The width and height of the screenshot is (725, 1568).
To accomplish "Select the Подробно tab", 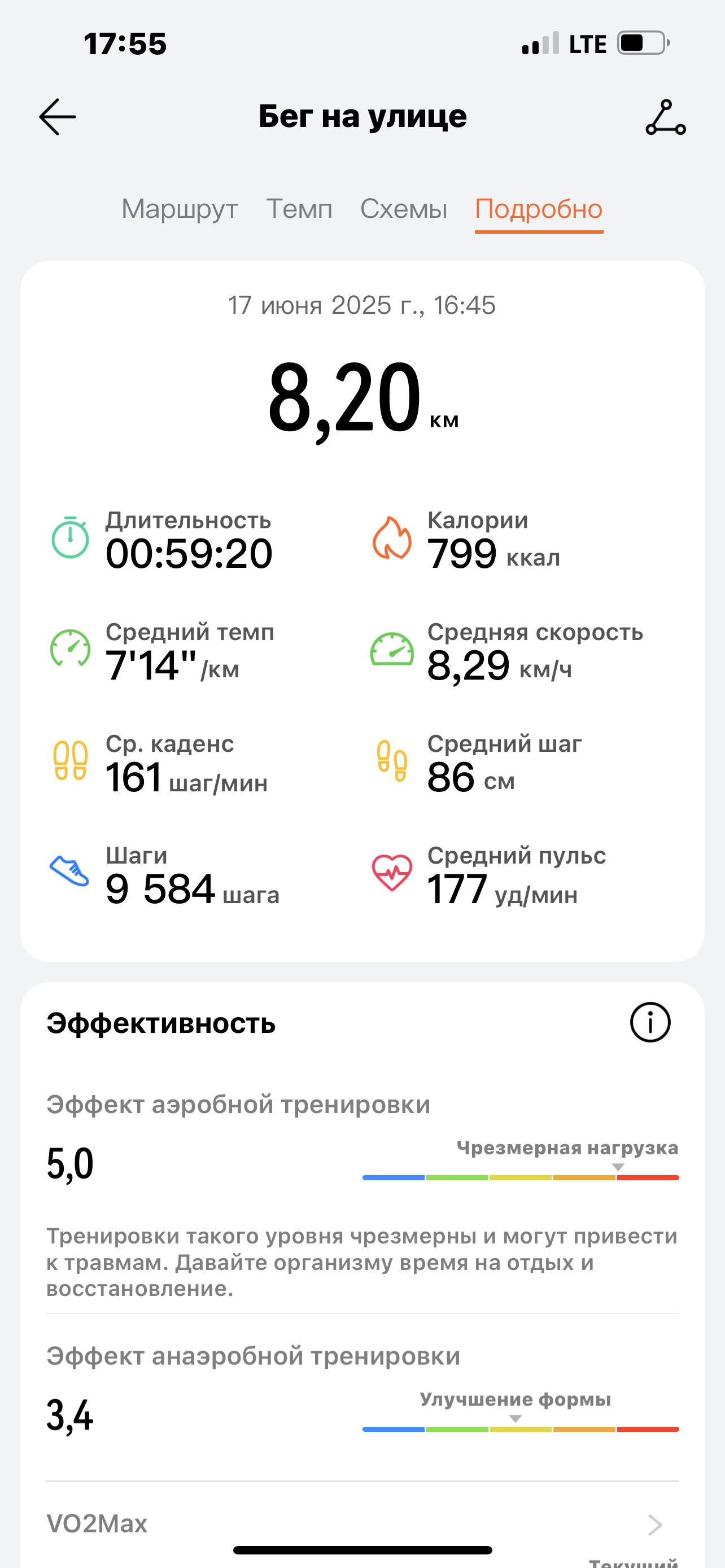I will [x=539, y=209].
